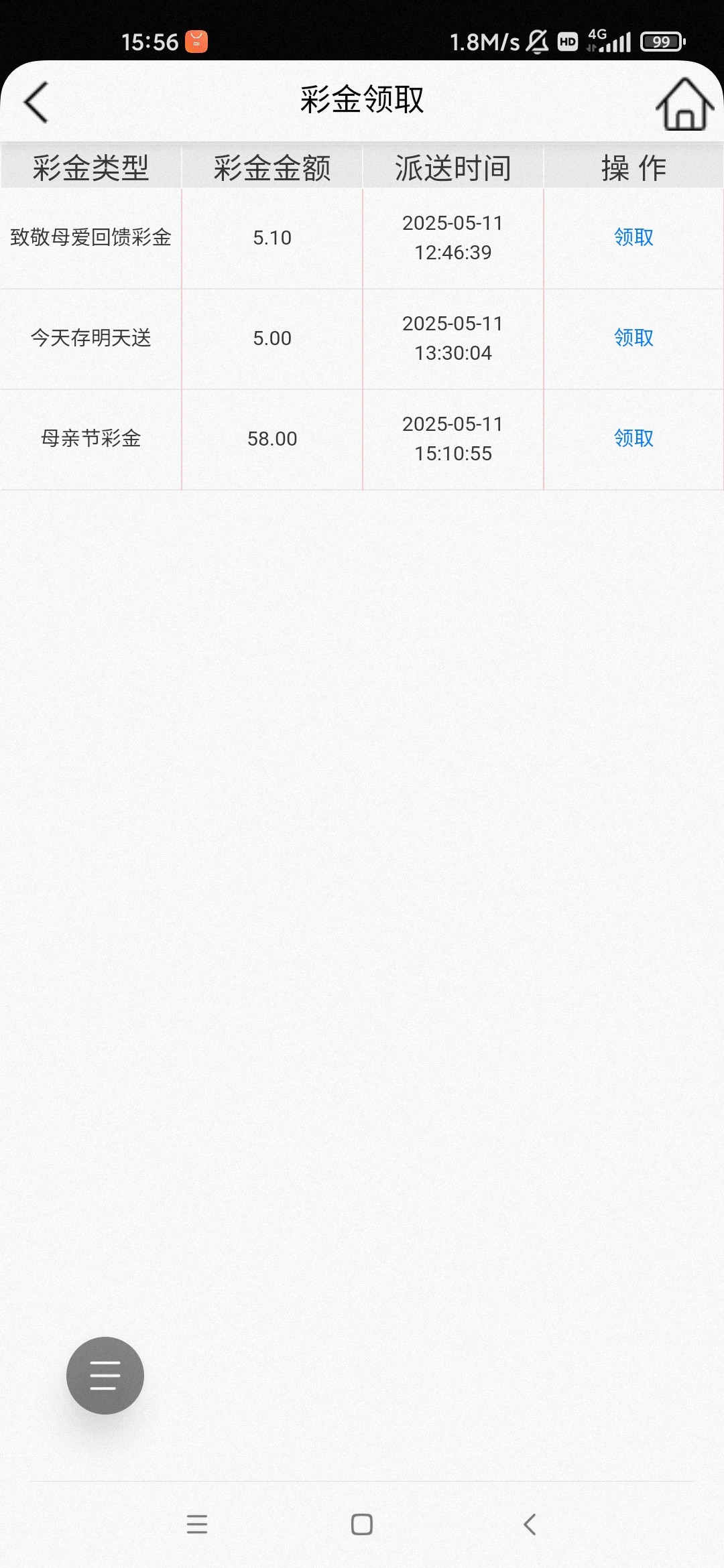Tap the system back button
724x1568 pixels.
click(530, 1524)
